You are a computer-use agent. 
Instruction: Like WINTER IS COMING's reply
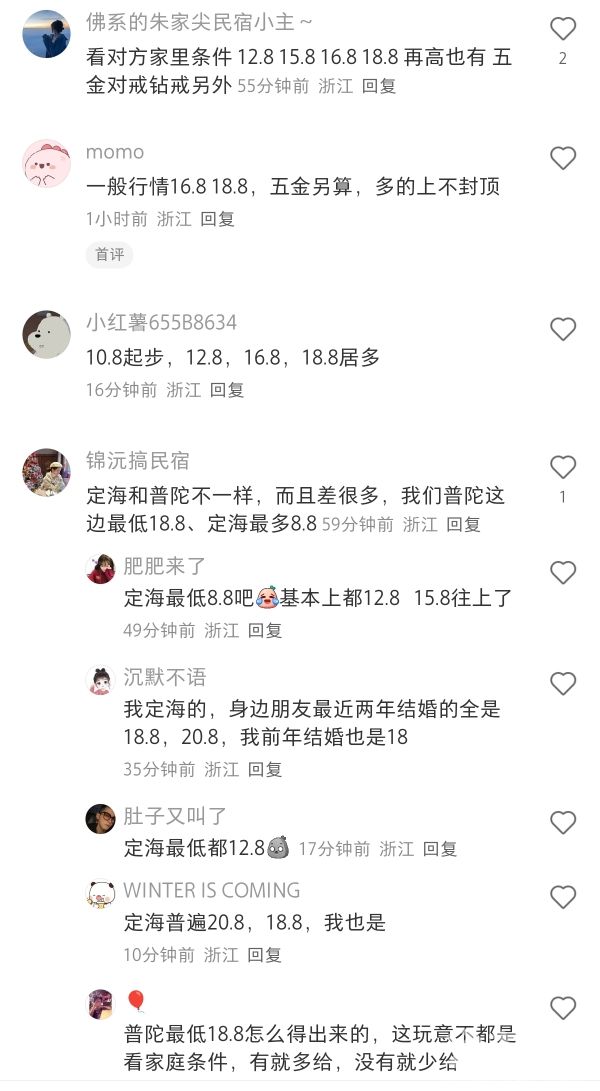563,897
